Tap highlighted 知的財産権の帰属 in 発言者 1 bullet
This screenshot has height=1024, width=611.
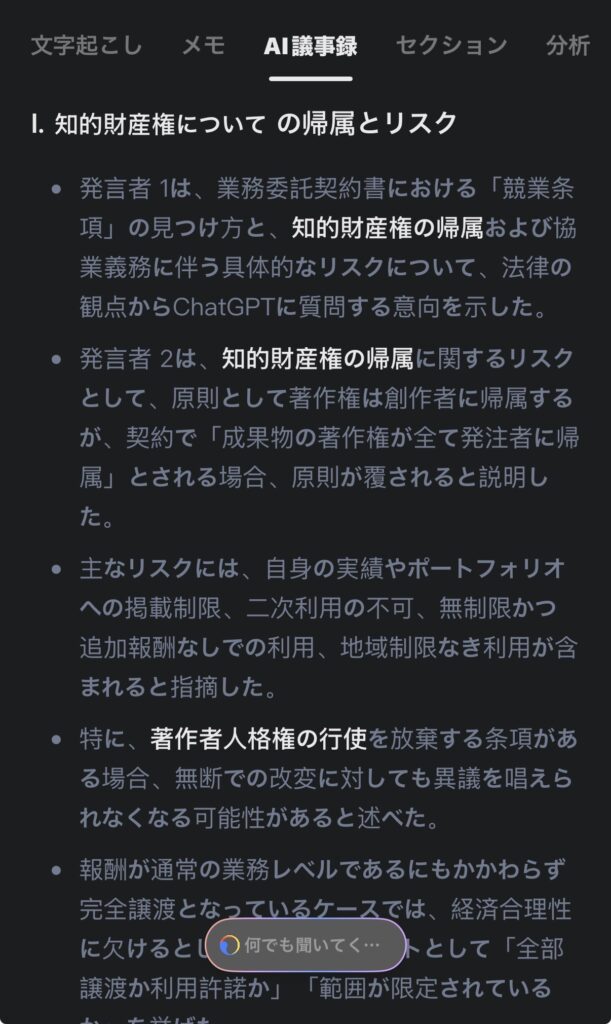coord(387,228)
